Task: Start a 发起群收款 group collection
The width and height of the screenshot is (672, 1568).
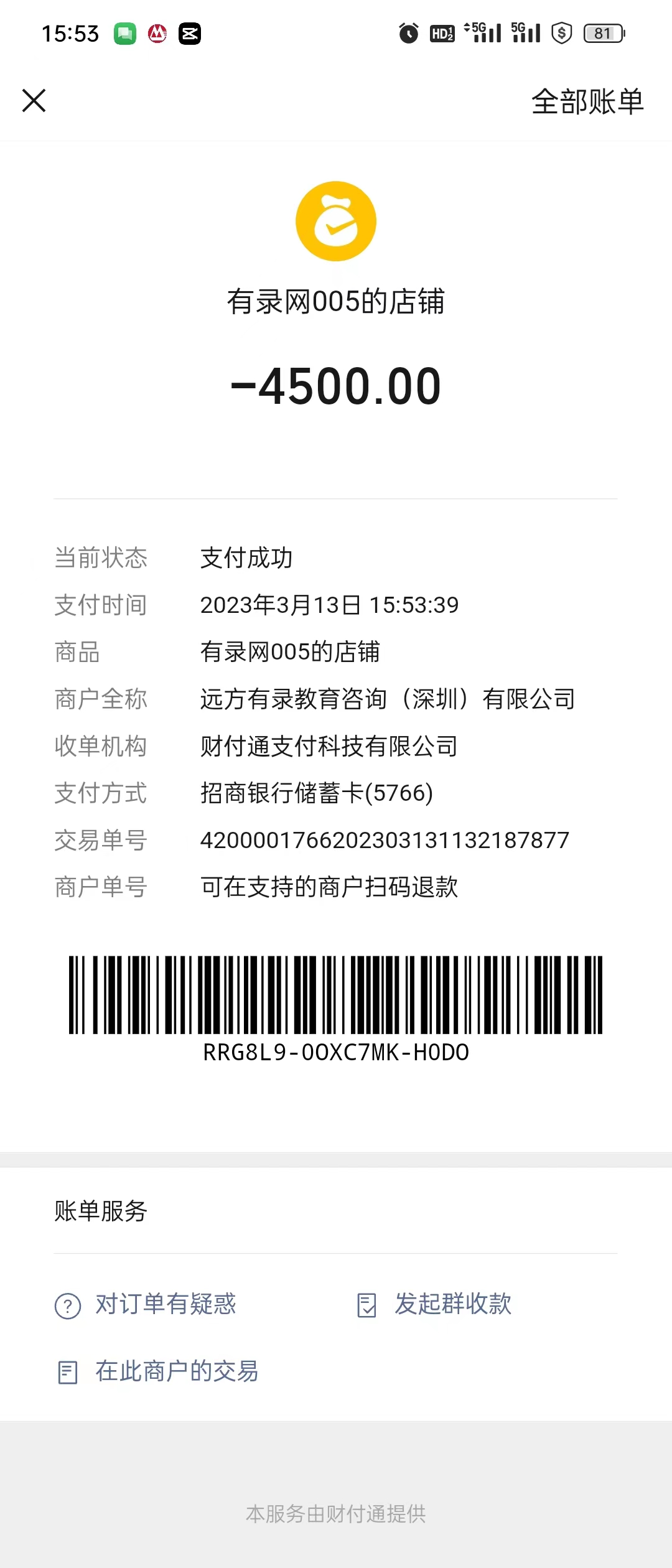Action: coord(436,1304)
